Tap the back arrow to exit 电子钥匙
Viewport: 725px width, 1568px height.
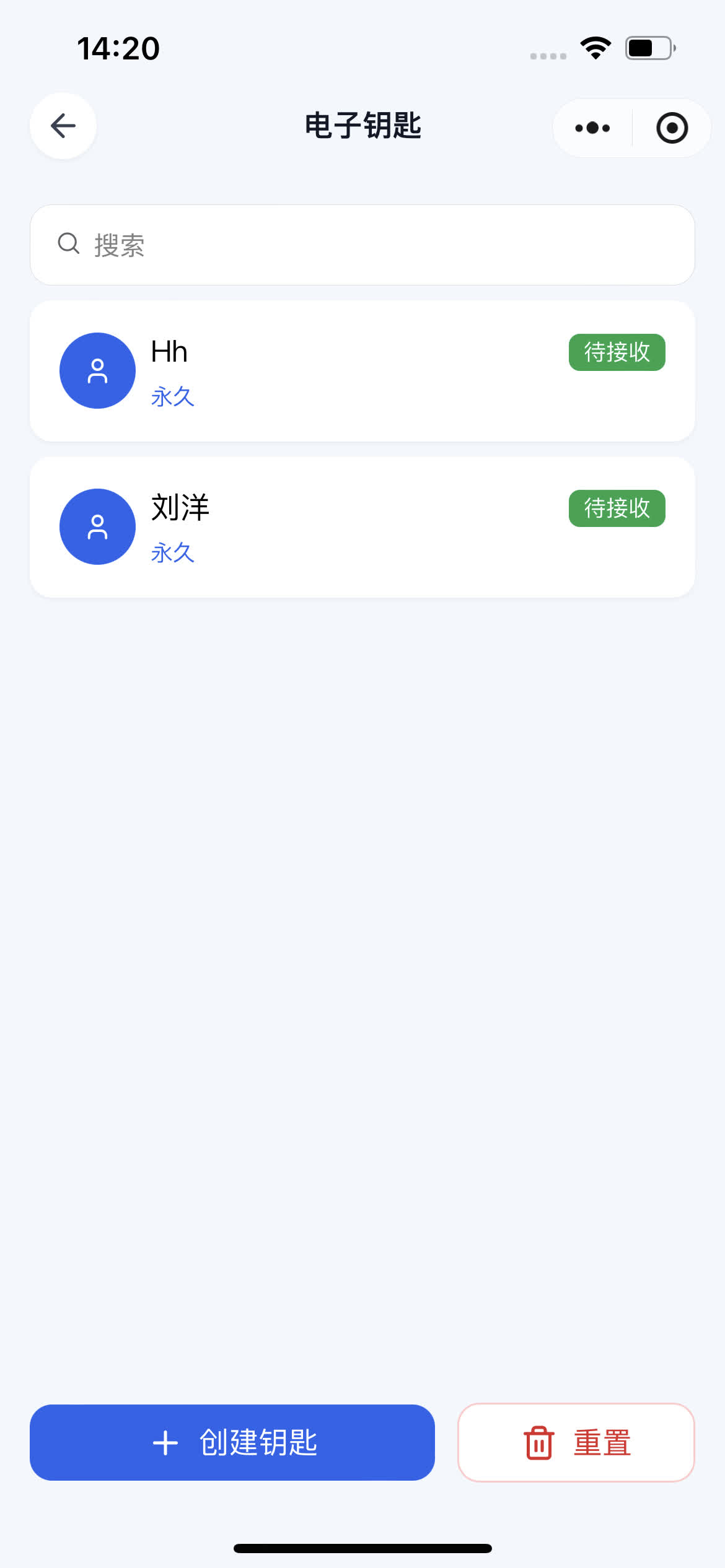click(62, 126)
